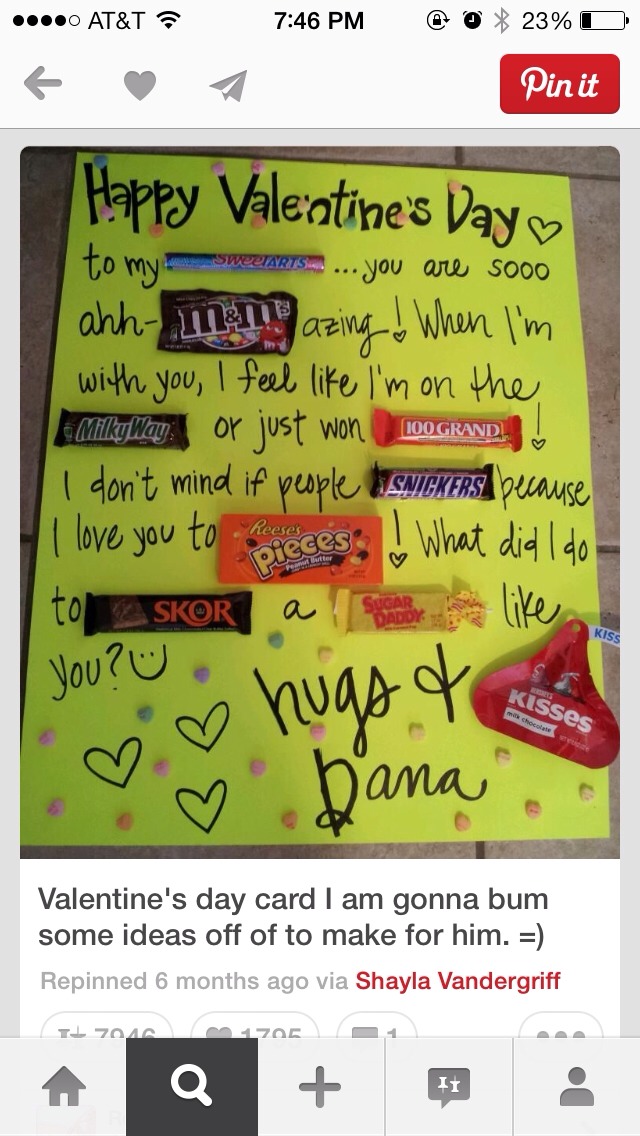Open the Valentine's card pin image
Screen dimensions: 640x1136
tap(320, 502)
